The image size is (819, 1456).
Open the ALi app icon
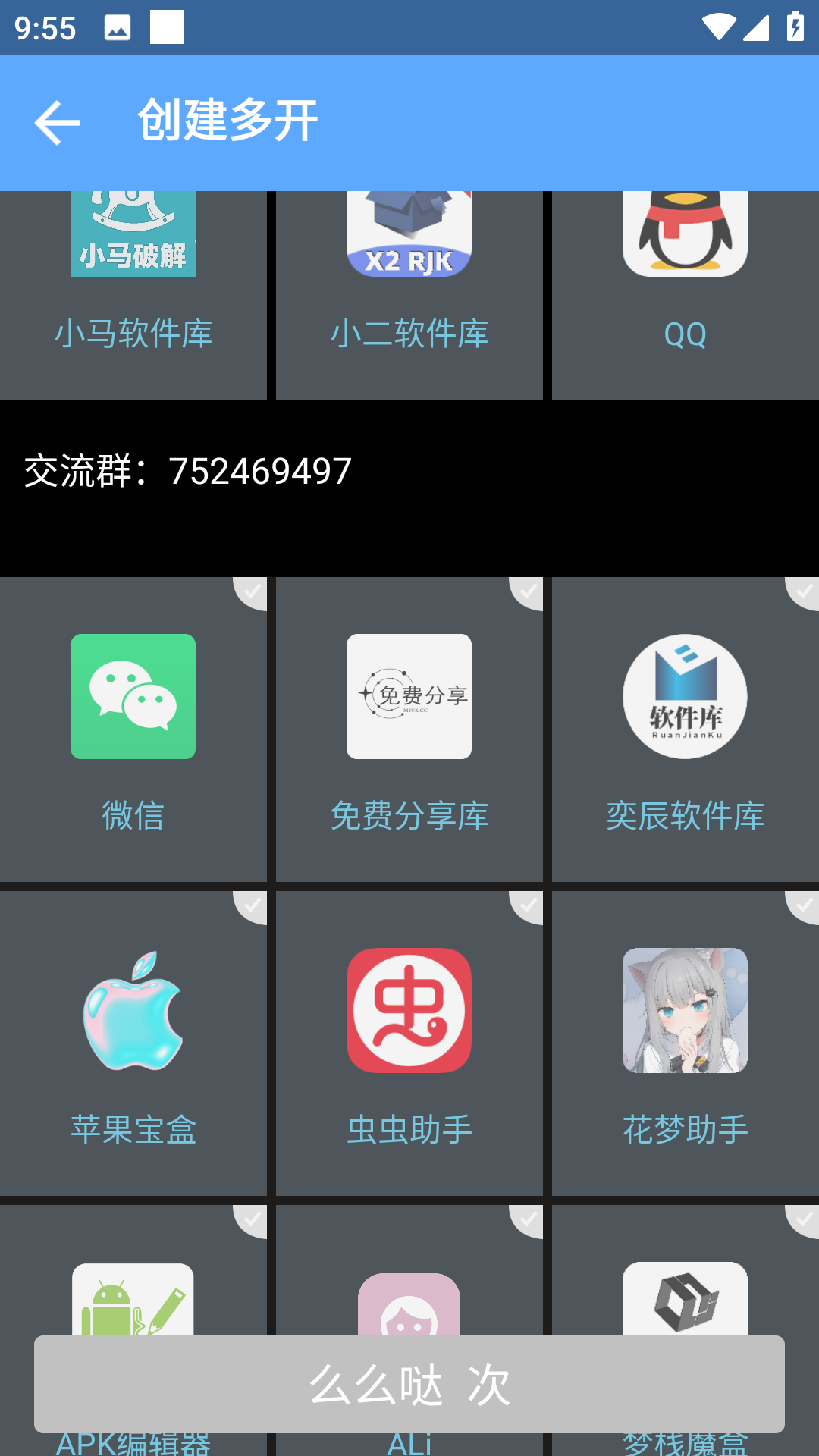pos(409,1301)
